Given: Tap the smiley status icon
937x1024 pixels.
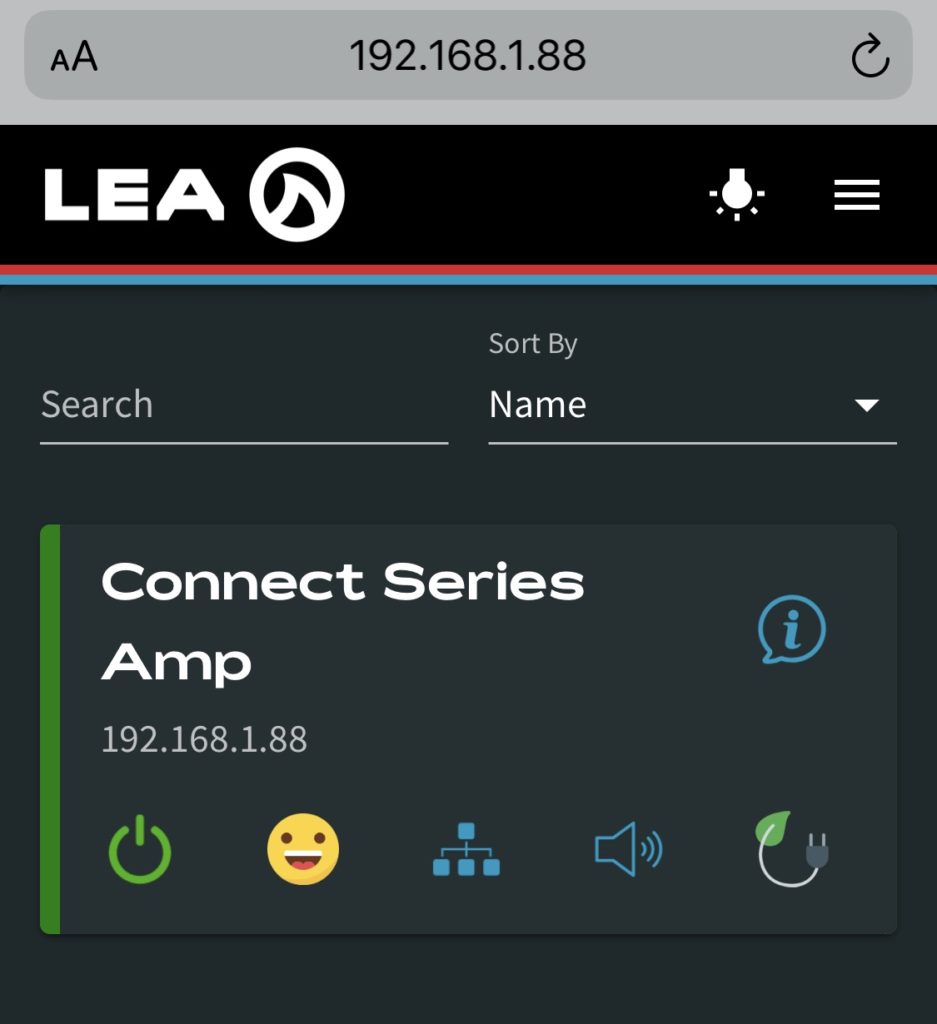Looking at the screenshot, I should (x=303, y=850).
